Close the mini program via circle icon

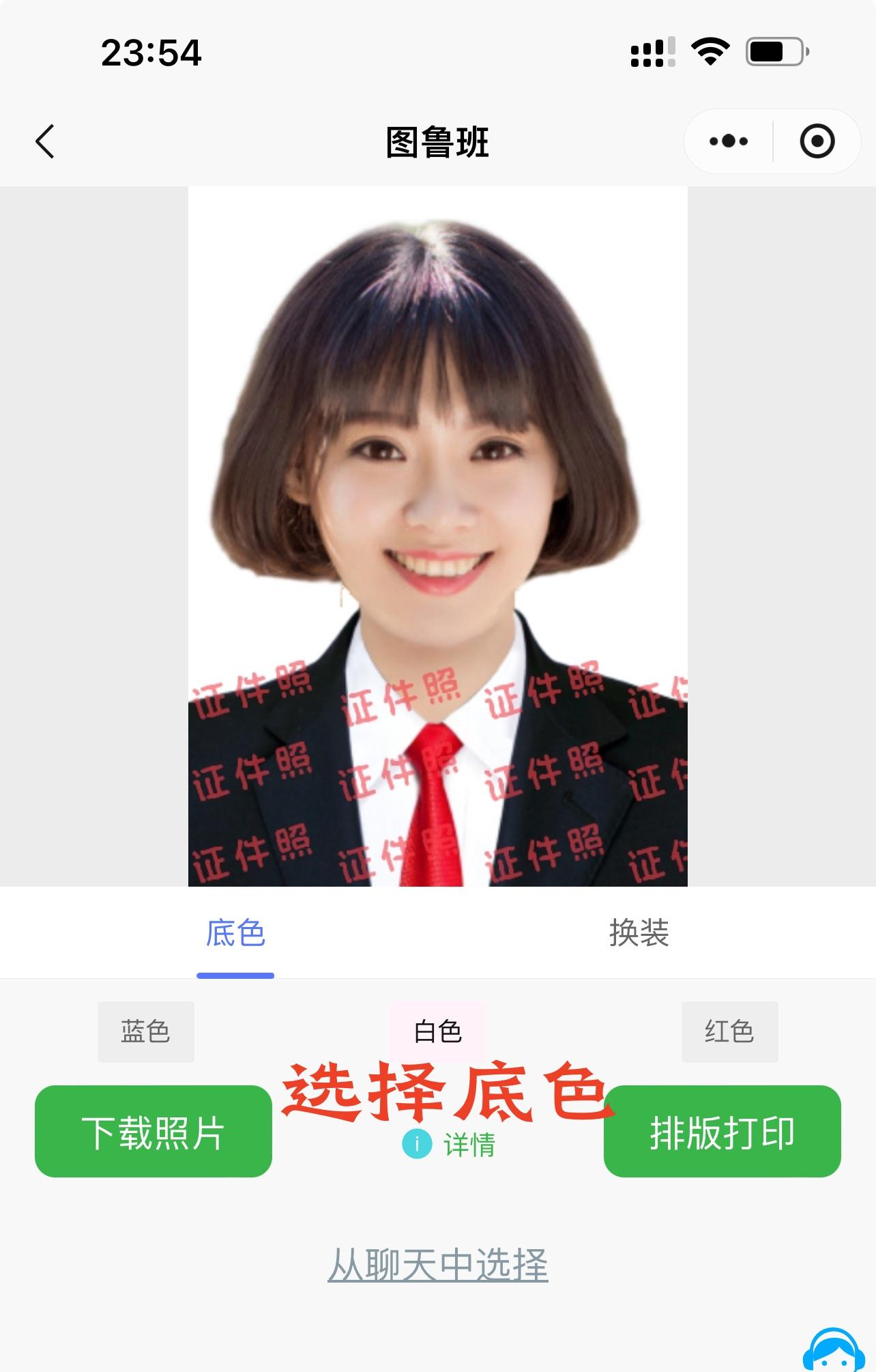(817, 141)
